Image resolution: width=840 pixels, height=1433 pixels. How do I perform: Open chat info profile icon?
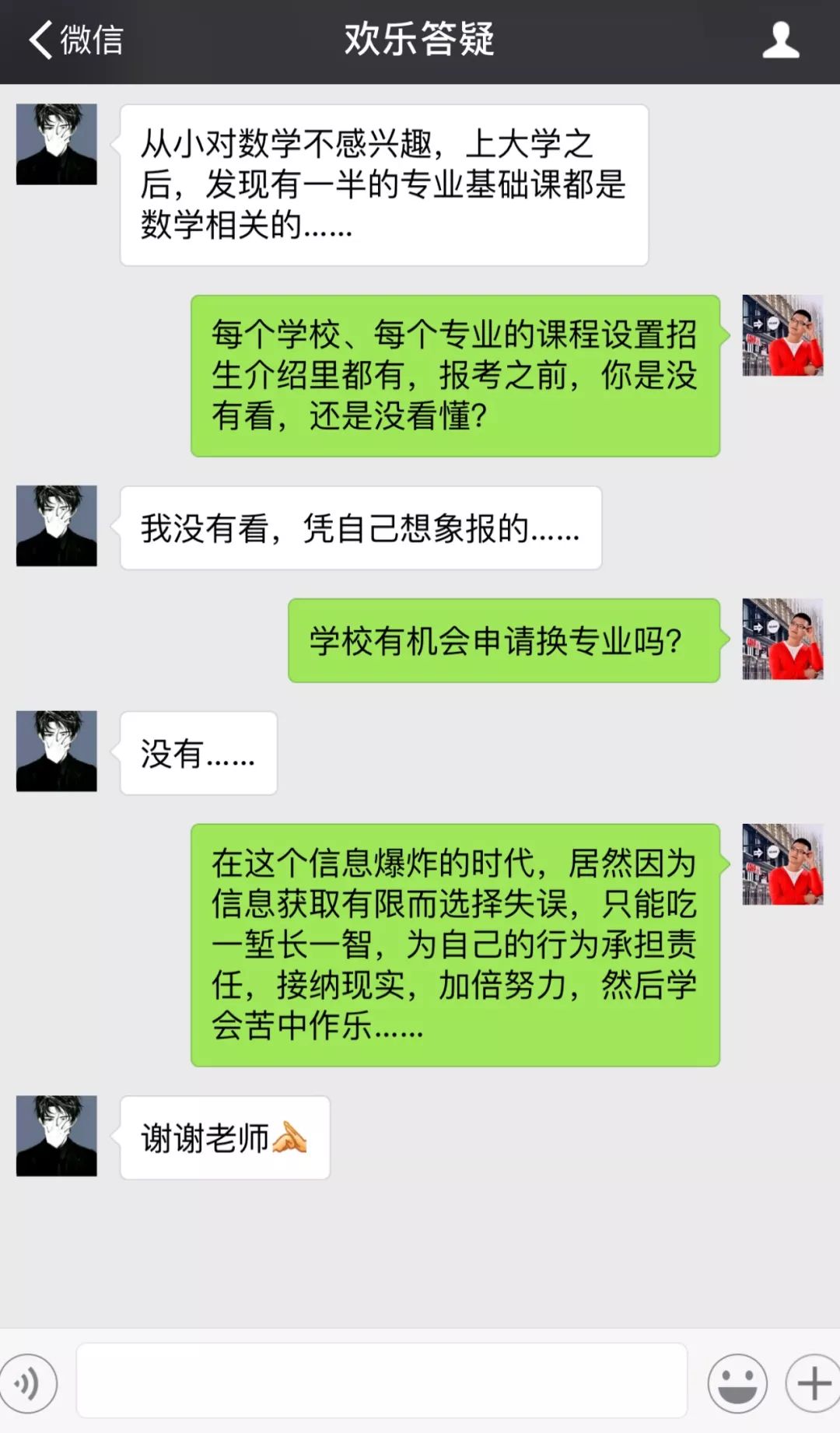pos(780,40)
